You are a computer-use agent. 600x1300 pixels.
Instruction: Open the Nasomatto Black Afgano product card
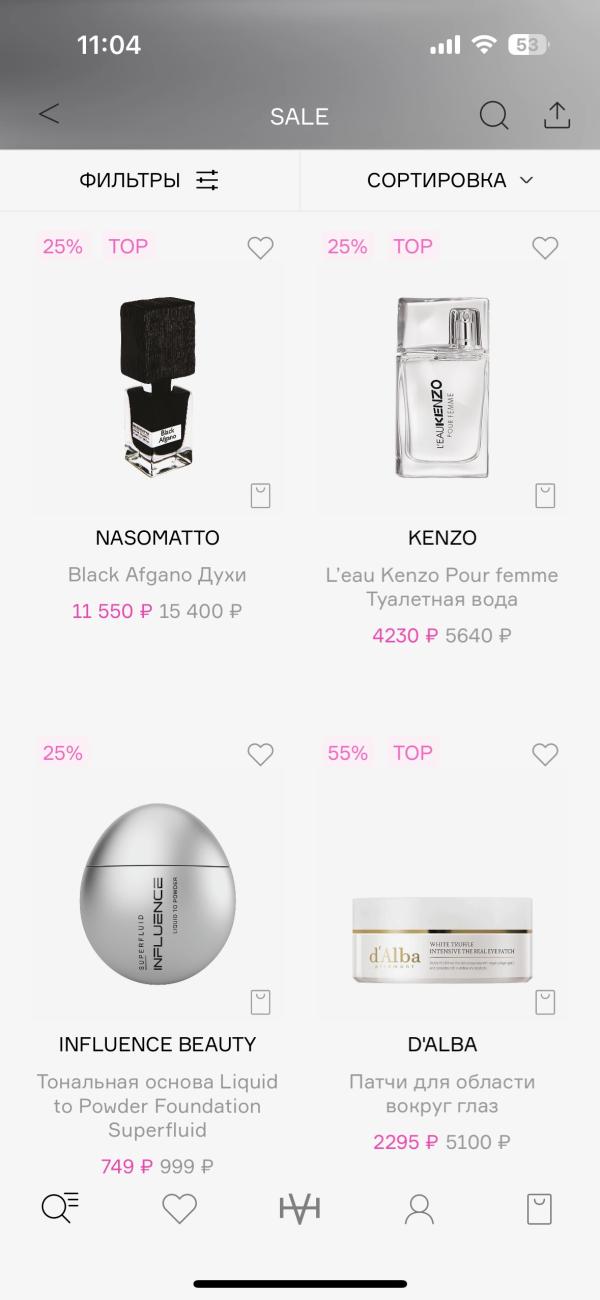(157, 390)
